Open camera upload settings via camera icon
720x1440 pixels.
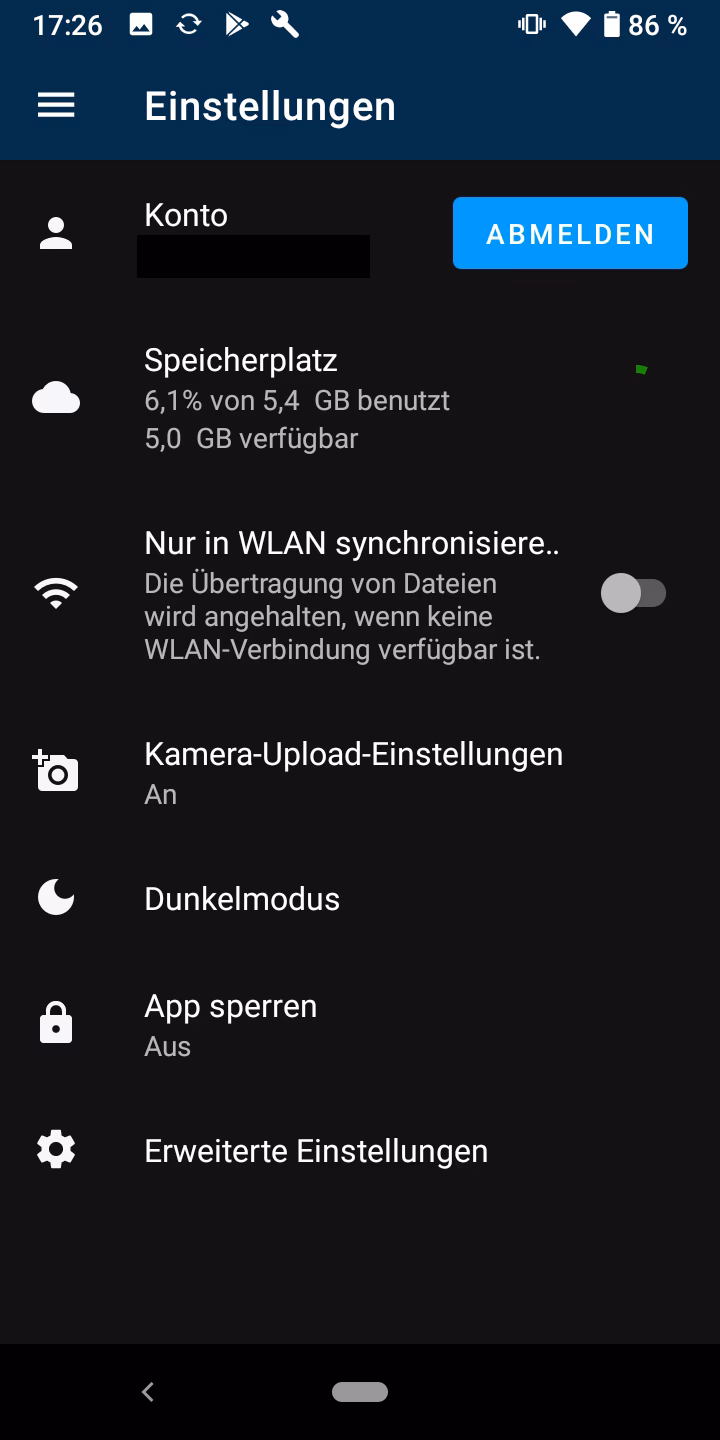click(55, 771)
